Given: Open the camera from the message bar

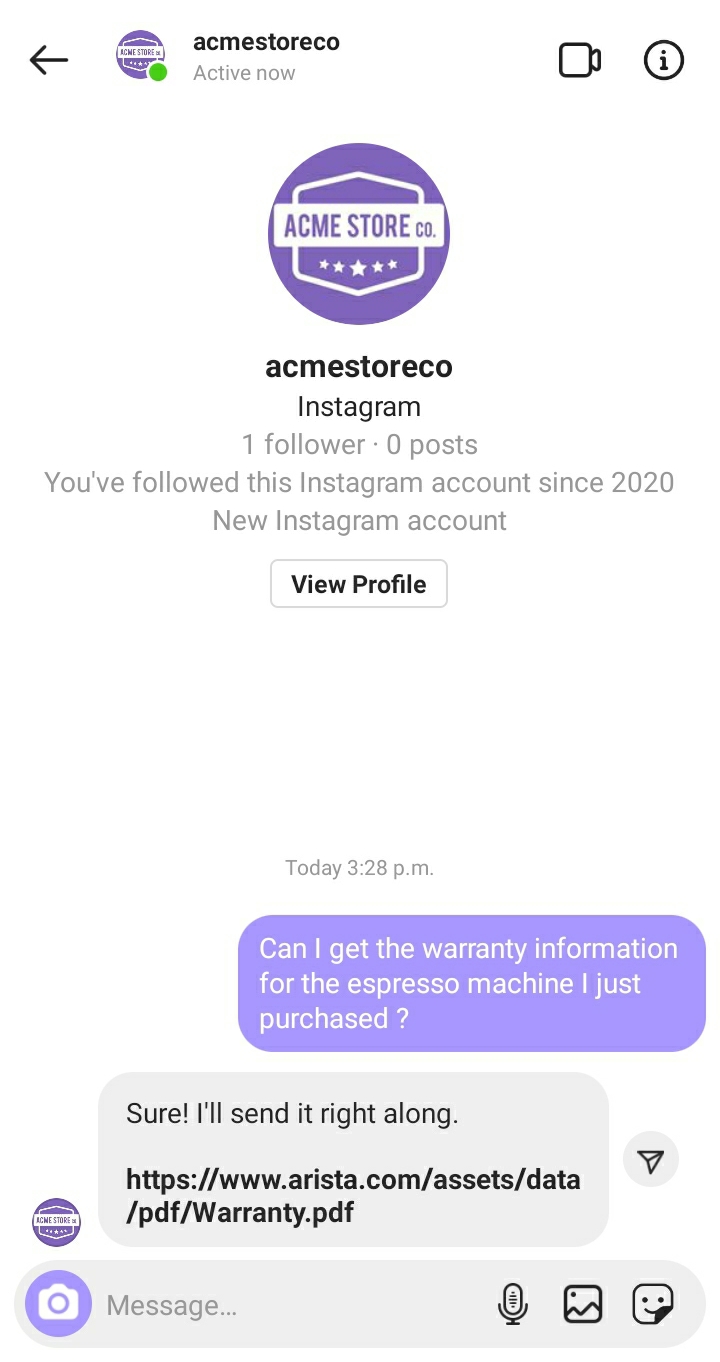Looking at the screenshot, I should pyautogui.click(x=58, y=1304).
